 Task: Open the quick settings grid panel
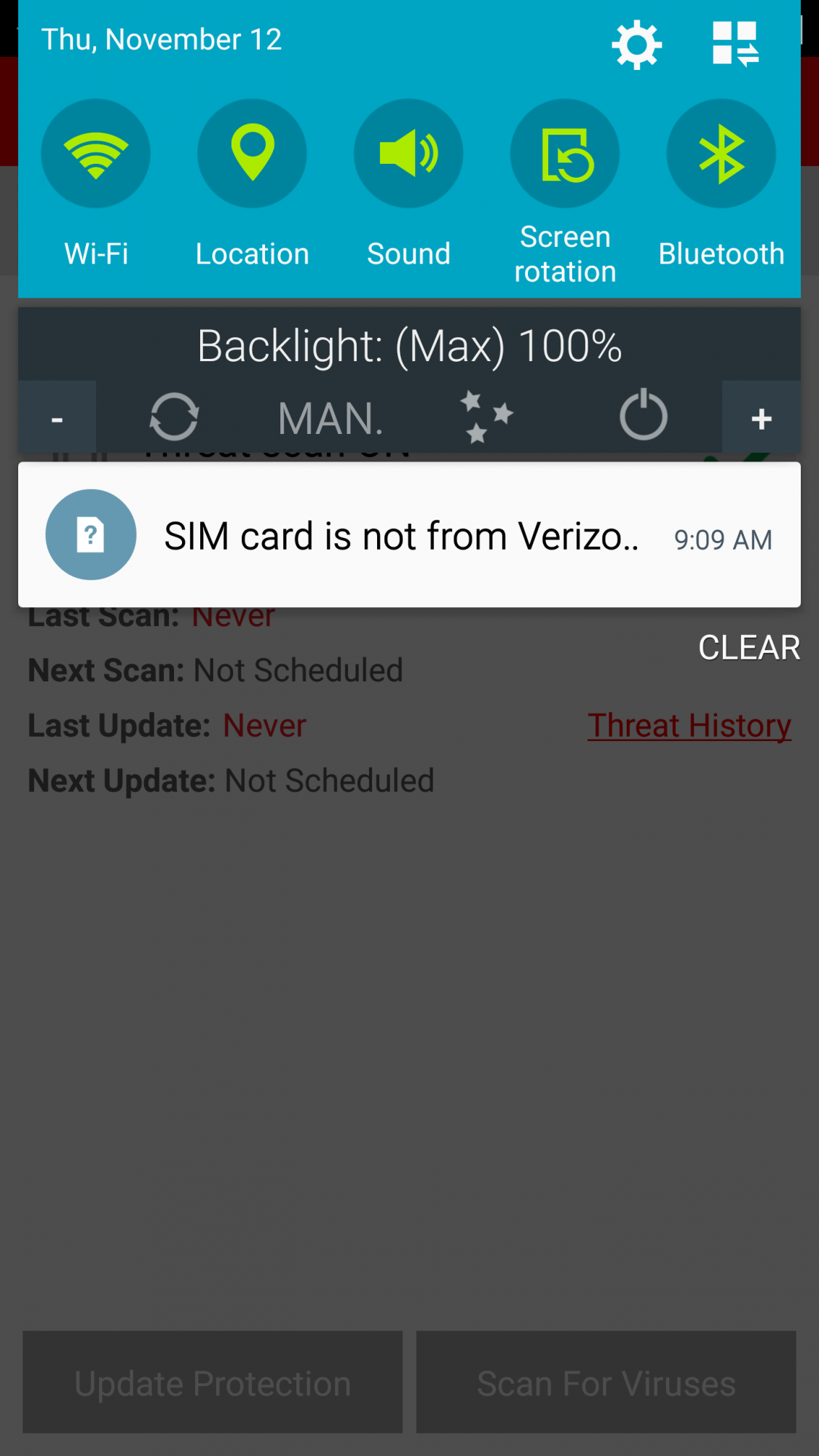(735, 44)
